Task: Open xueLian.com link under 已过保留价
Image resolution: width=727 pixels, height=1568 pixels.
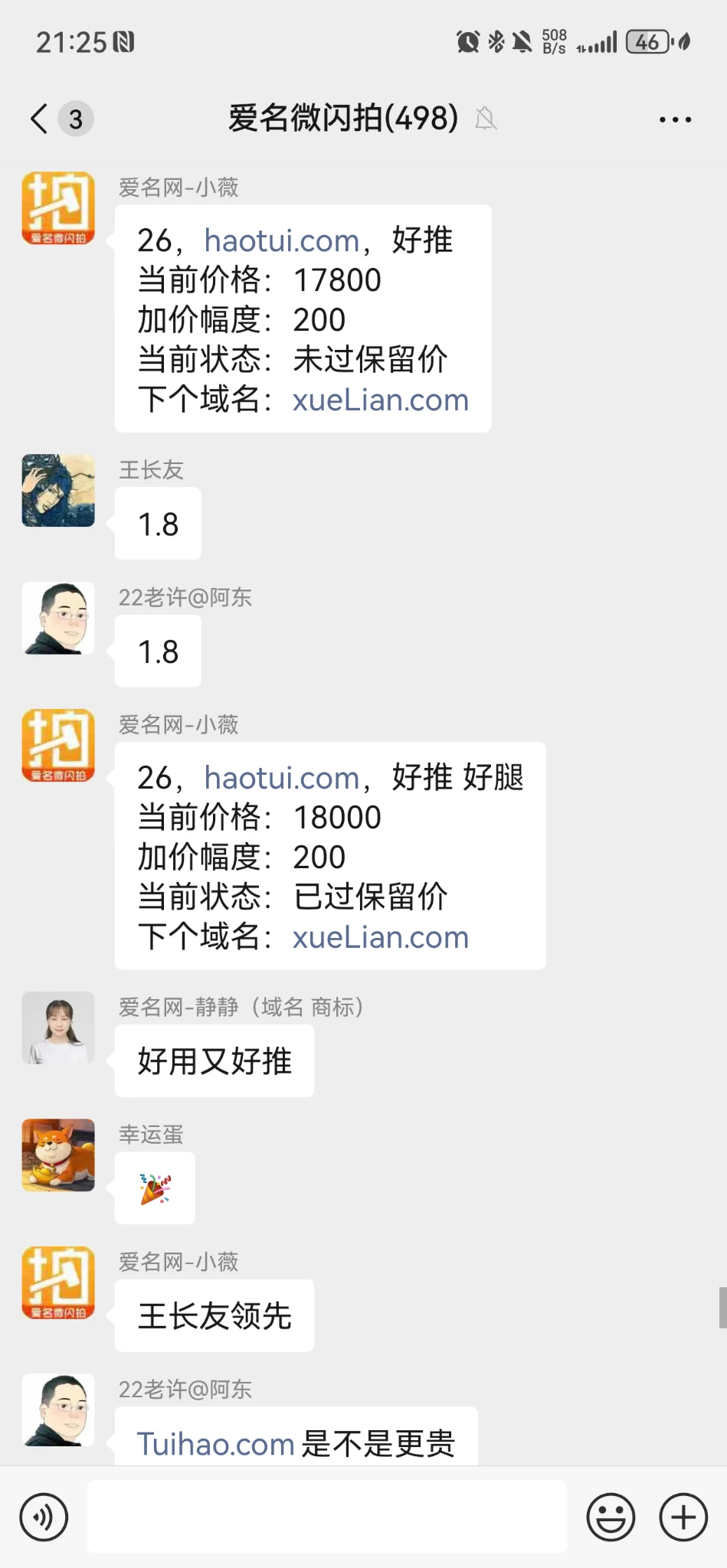Action: point(380,937)
